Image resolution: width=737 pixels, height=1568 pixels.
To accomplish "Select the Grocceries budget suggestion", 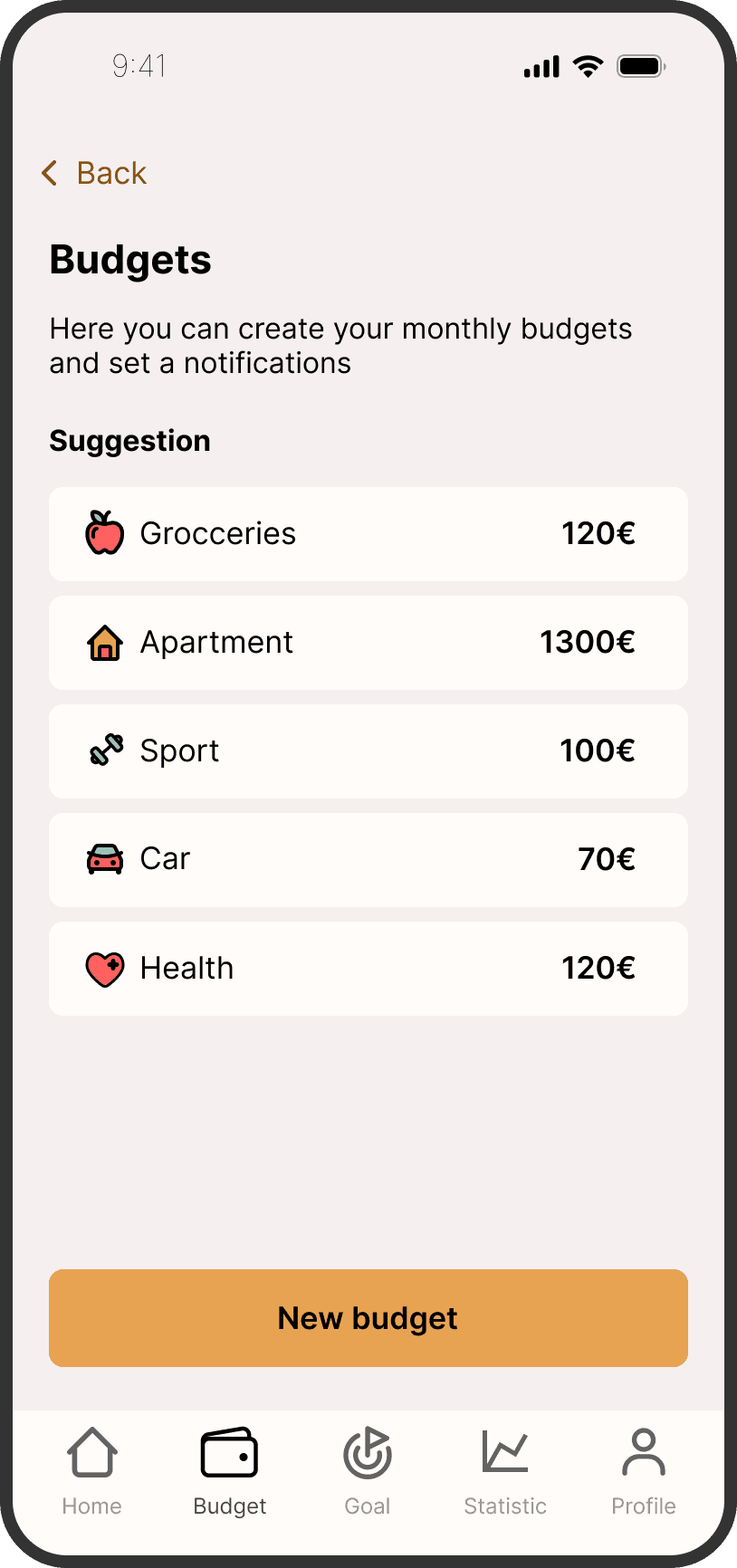I will click(368, 534).
